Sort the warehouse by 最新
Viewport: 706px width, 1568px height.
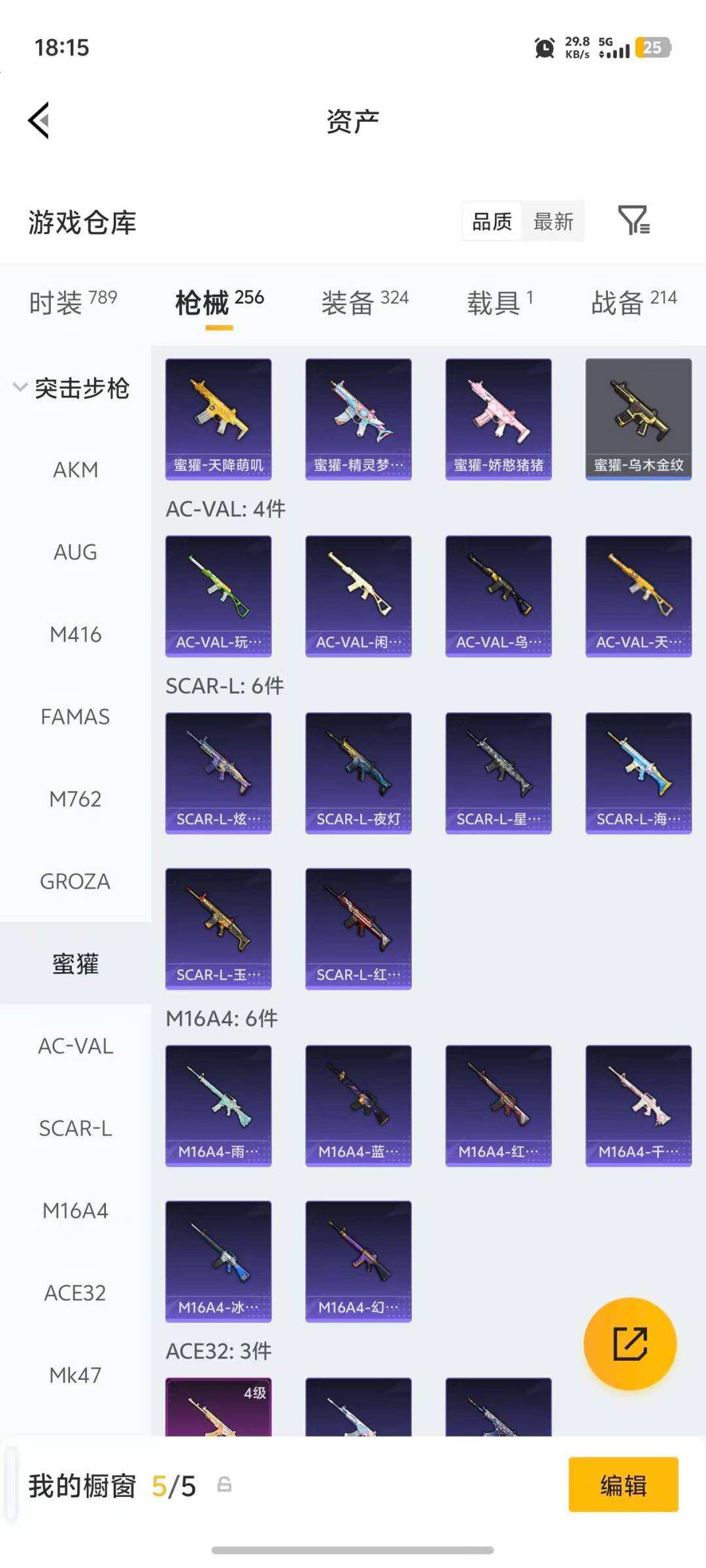tap(553, 221)
